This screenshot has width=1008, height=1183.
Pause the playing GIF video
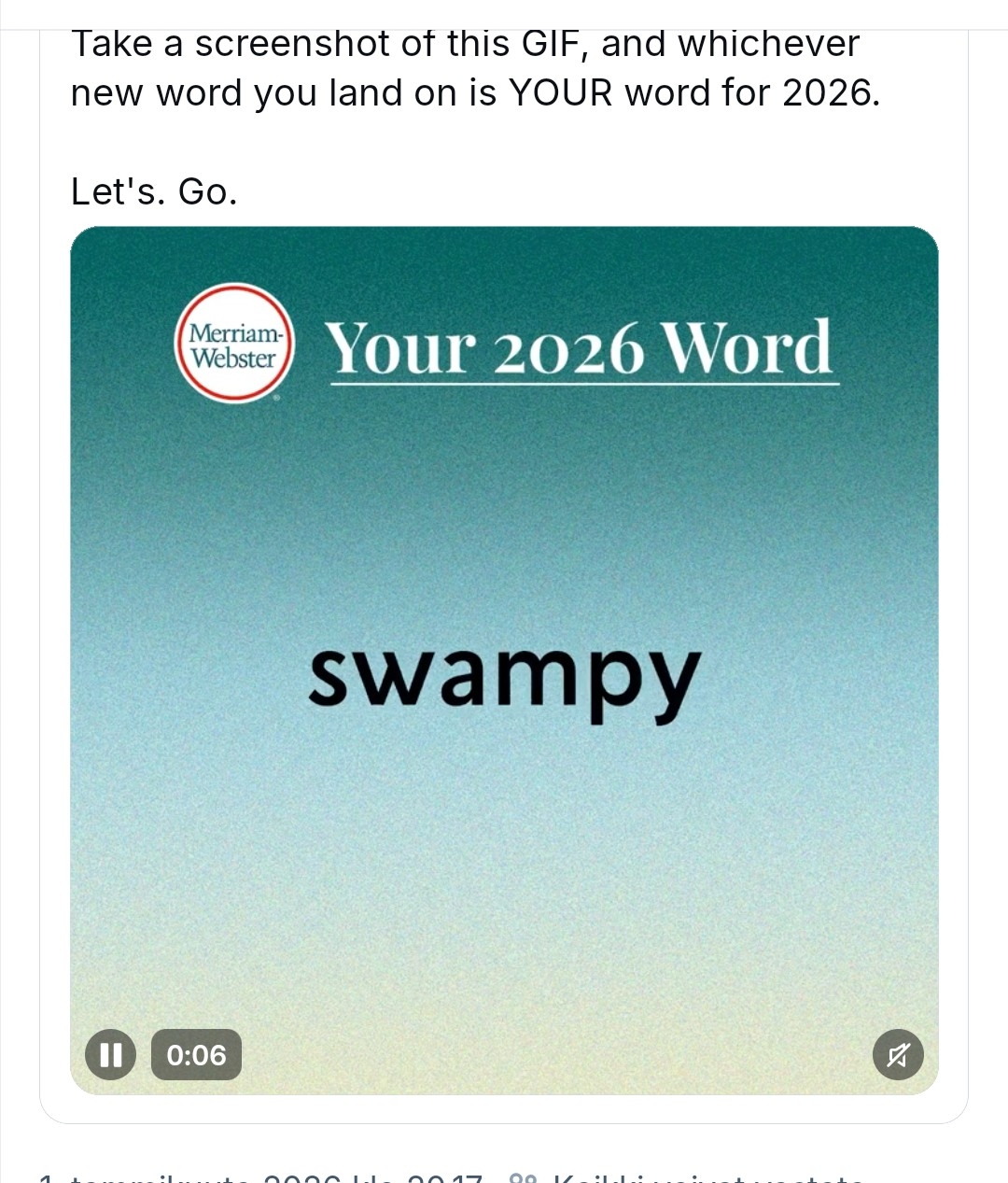110,1054
